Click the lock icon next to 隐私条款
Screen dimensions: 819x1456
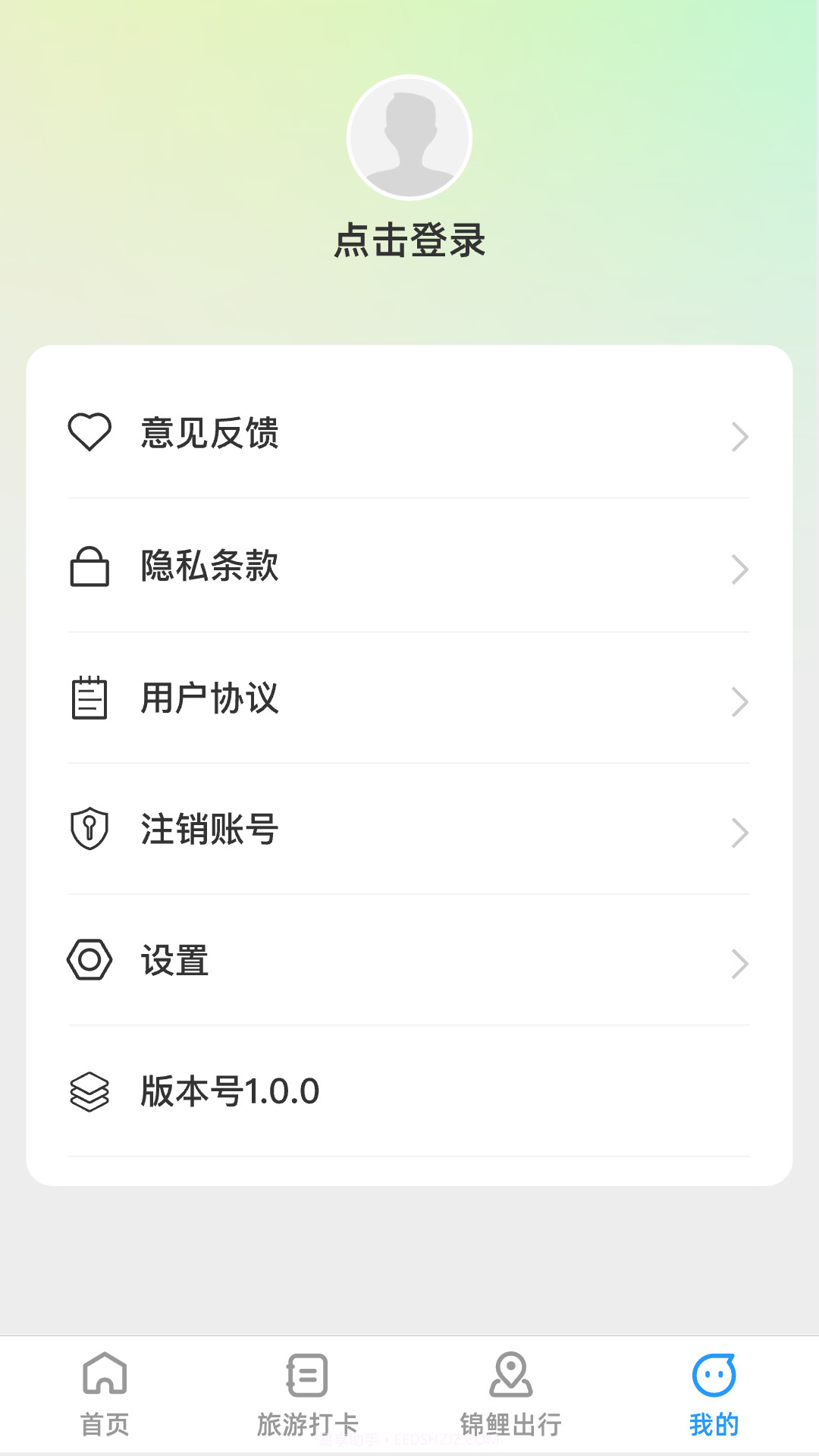coord(89,568)
